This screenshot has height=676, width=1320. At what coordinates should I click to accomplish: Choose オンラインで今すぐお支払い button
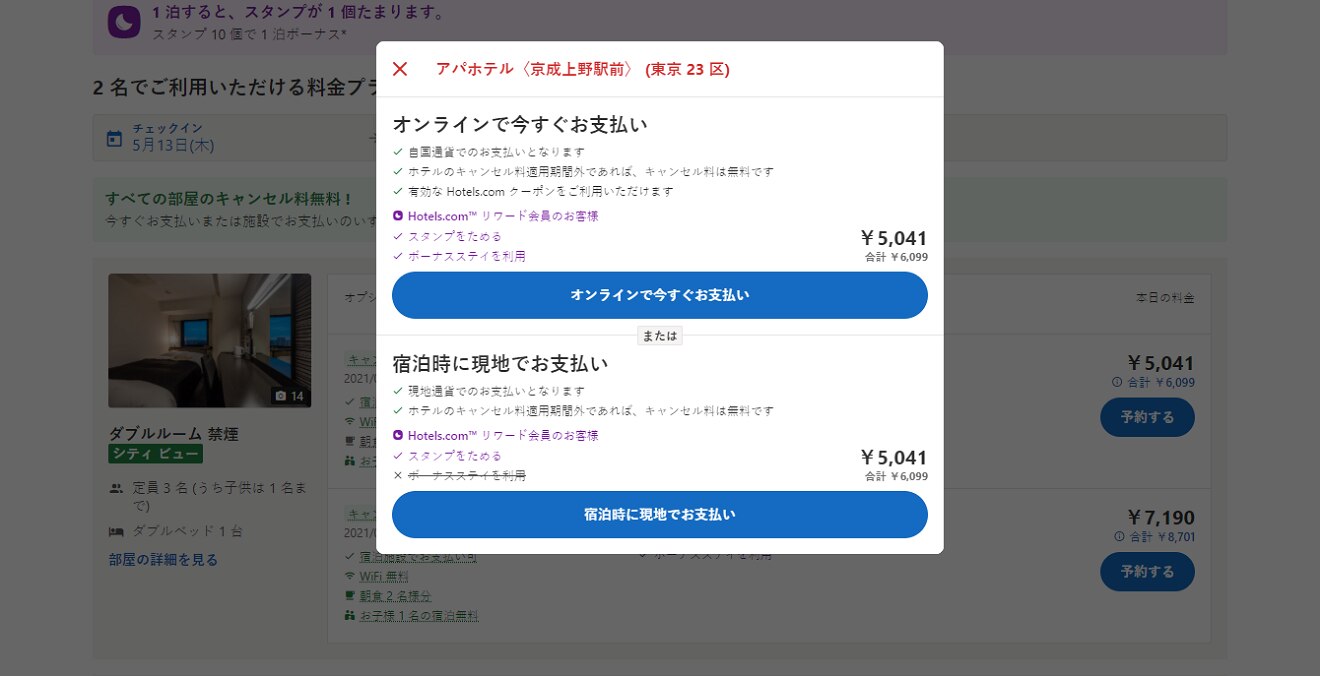click(x=659, y=295)
